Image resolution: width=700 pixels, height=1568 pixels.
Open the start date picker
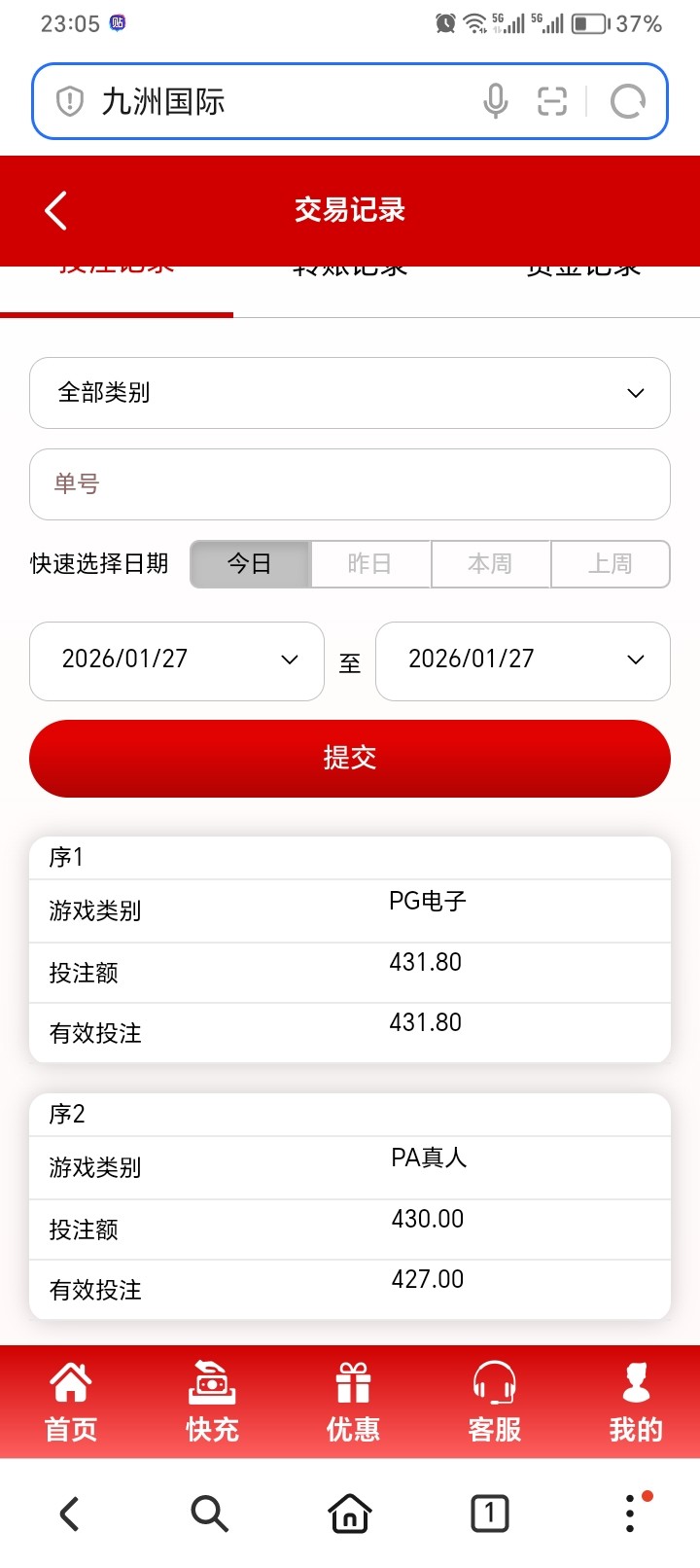[177, 660]
